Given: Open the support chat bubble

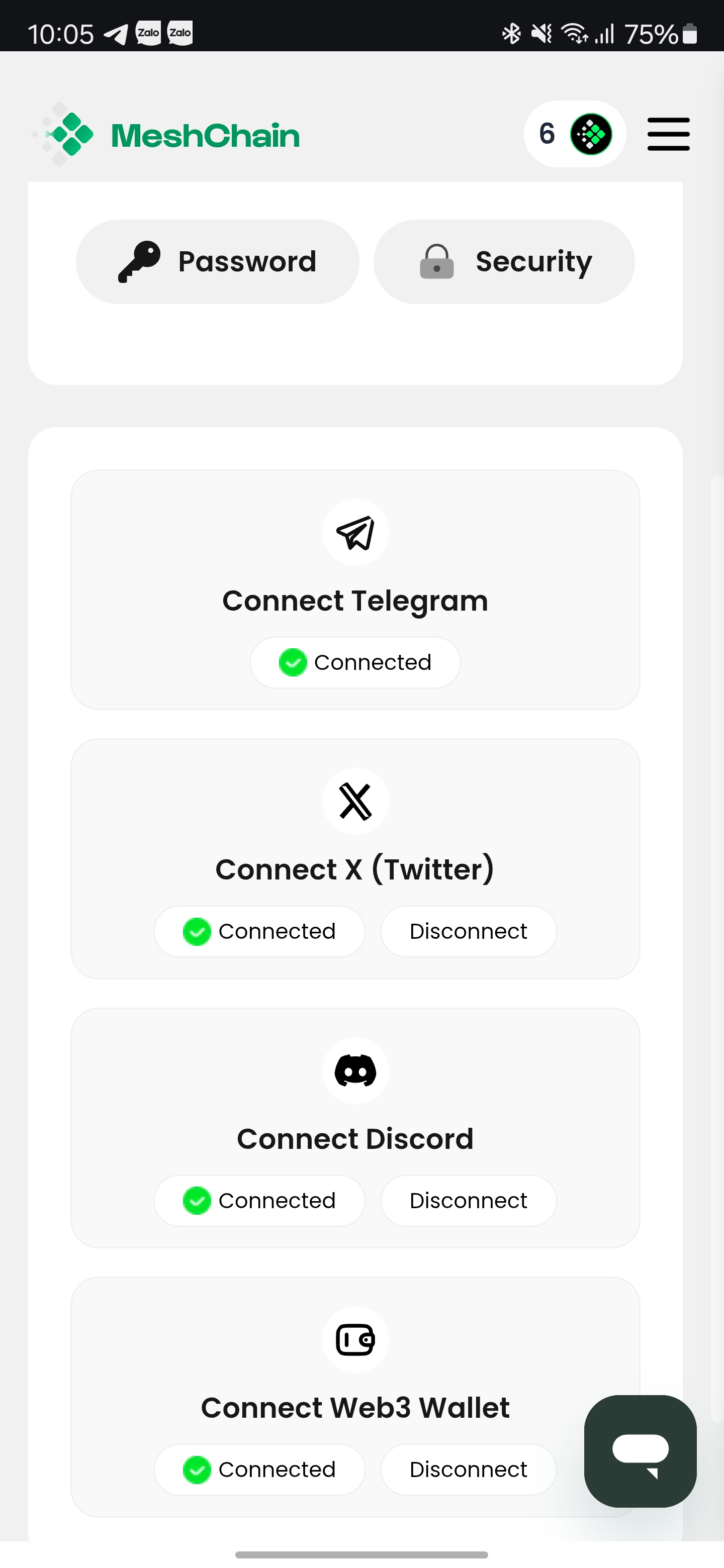Looking at the screenshot, I should (640, 1451).
